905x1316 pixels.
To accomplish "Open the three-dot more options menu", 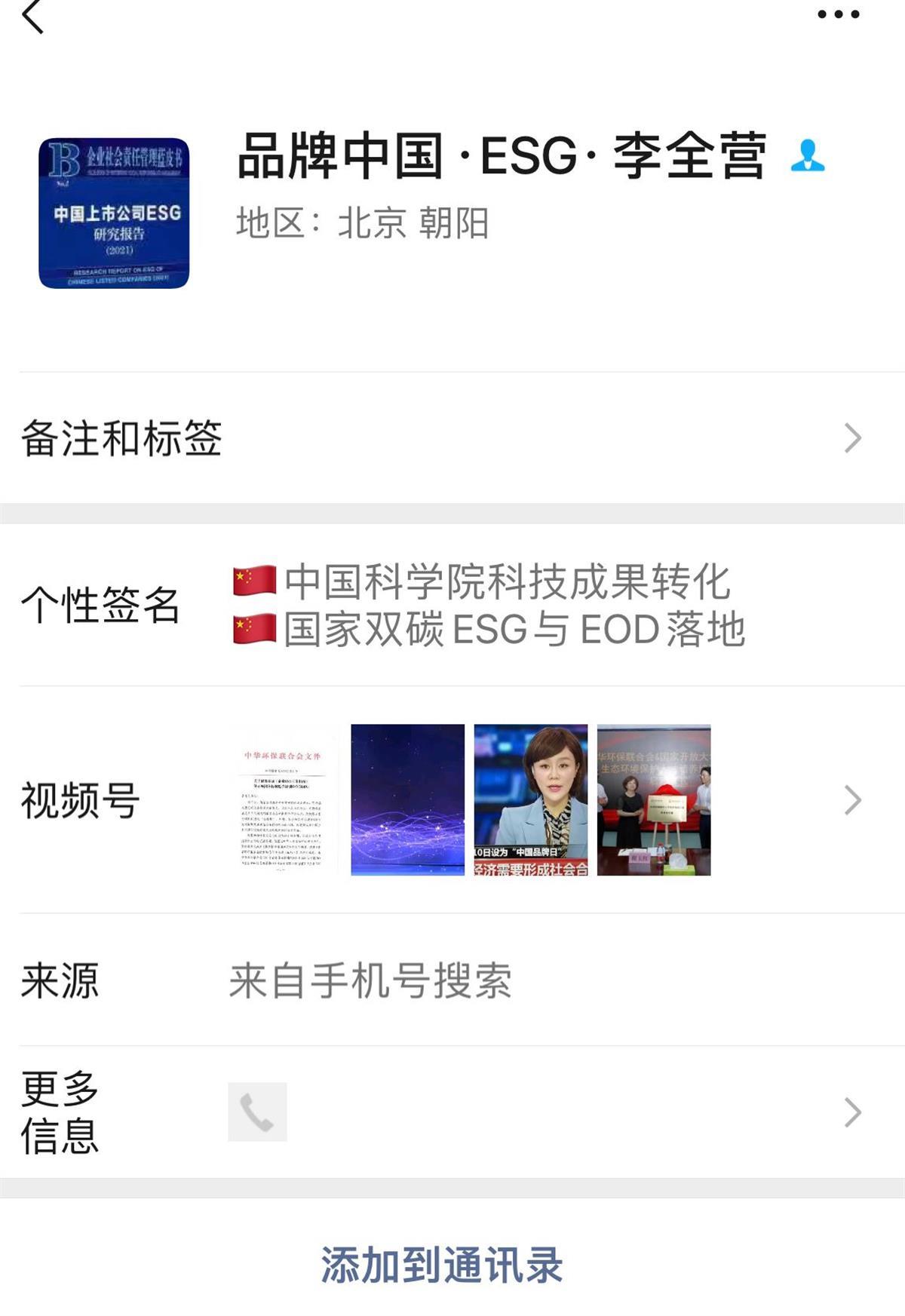I will click(x=838, y=14).
